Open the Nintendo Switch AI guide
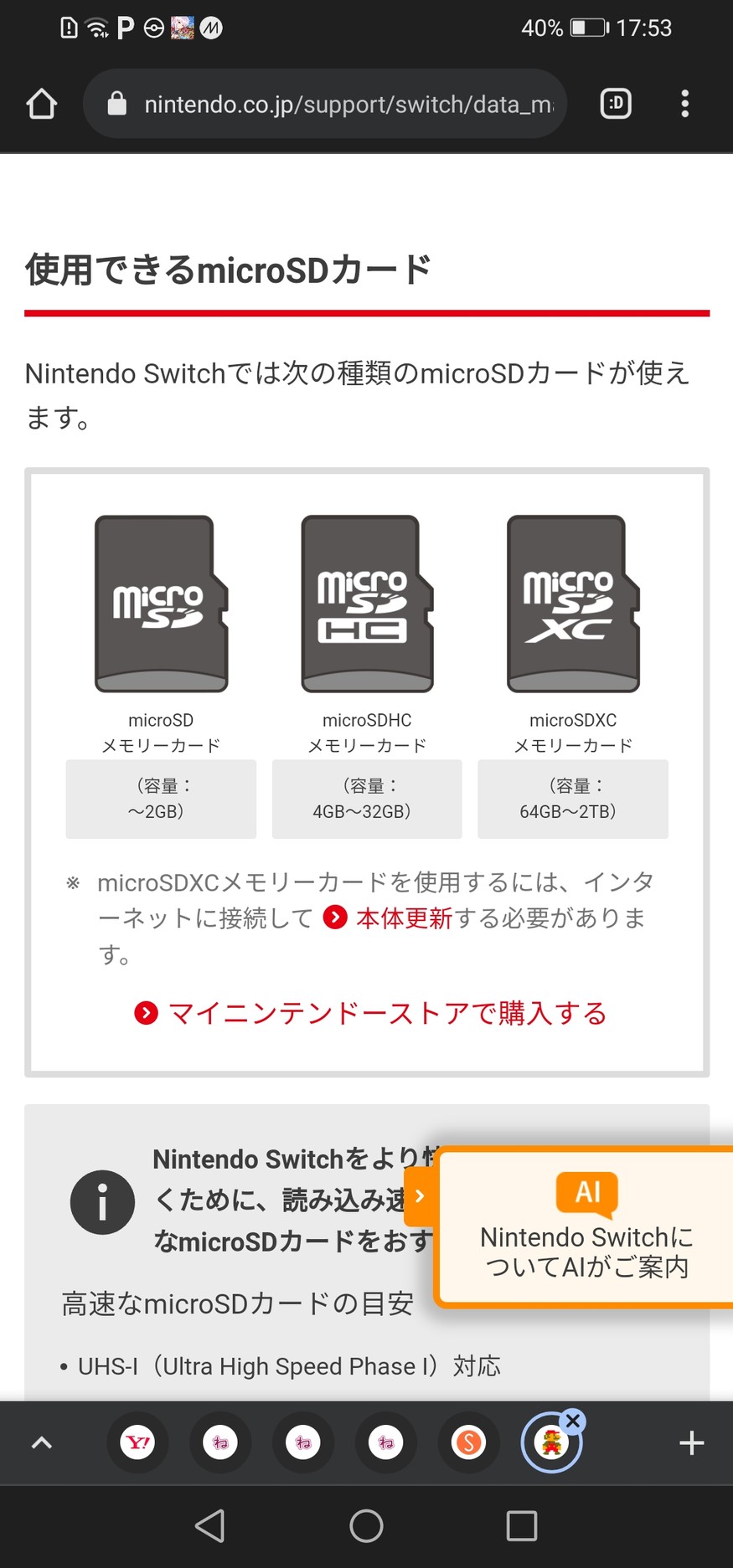The width and height of the screenshot is (733, 1568). [586, 1226]
